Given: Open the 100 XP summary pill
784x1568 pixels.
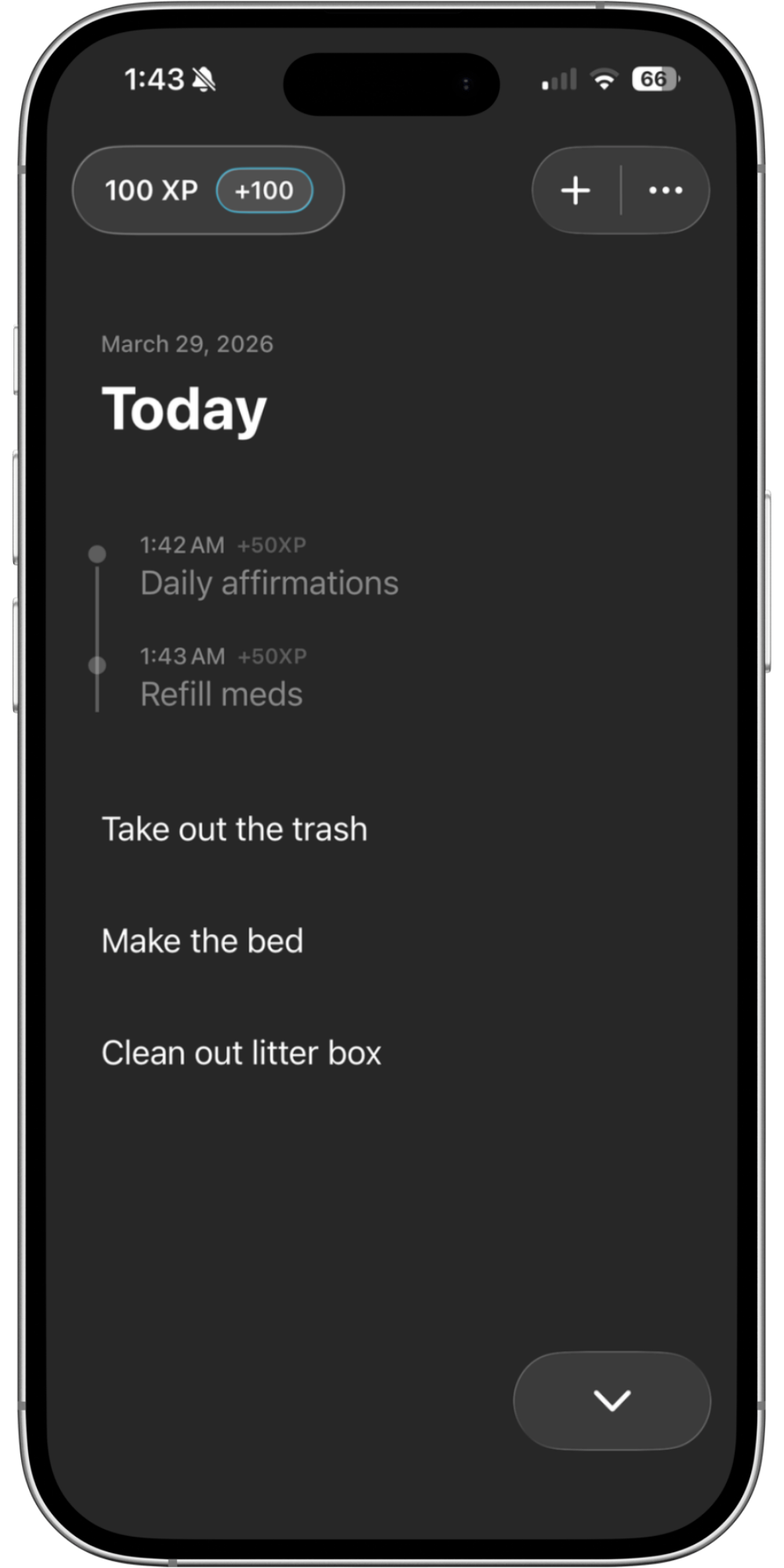Looking at the screenshot, I should (209, 191).
